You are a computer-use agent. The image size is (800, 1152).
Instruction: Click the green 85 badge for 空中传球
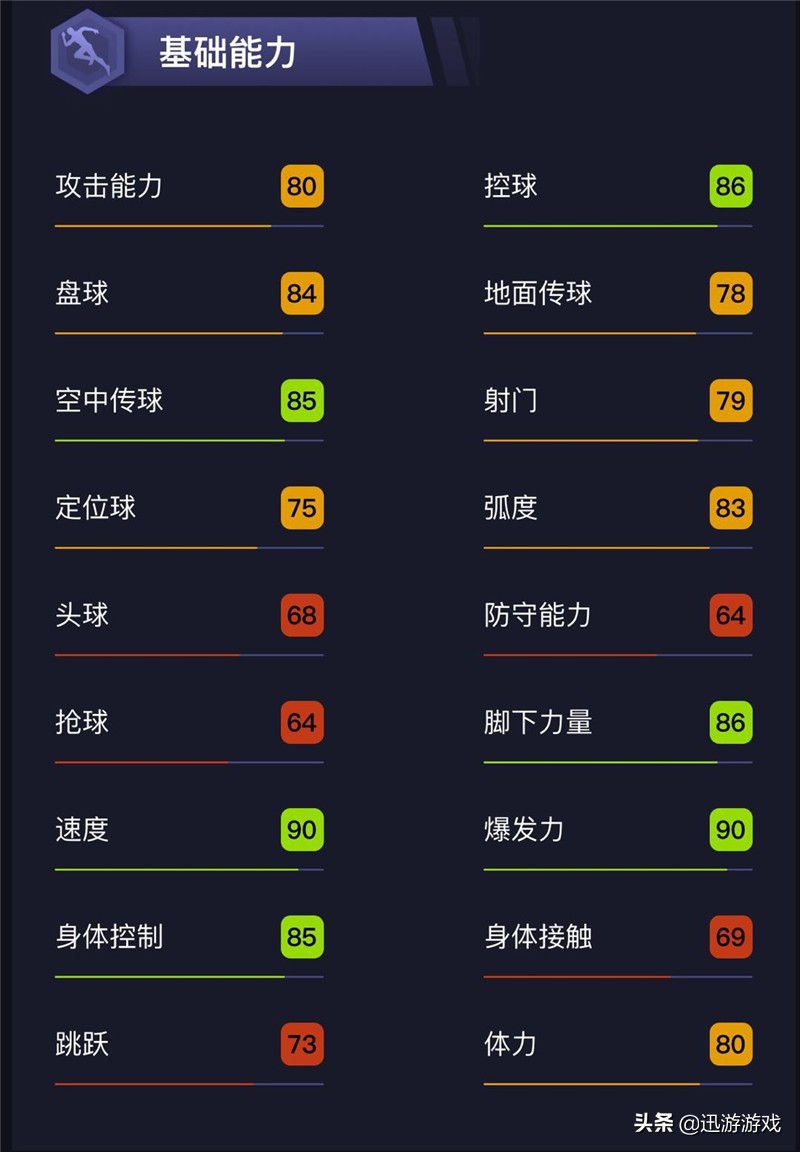[x=301, y=401]
